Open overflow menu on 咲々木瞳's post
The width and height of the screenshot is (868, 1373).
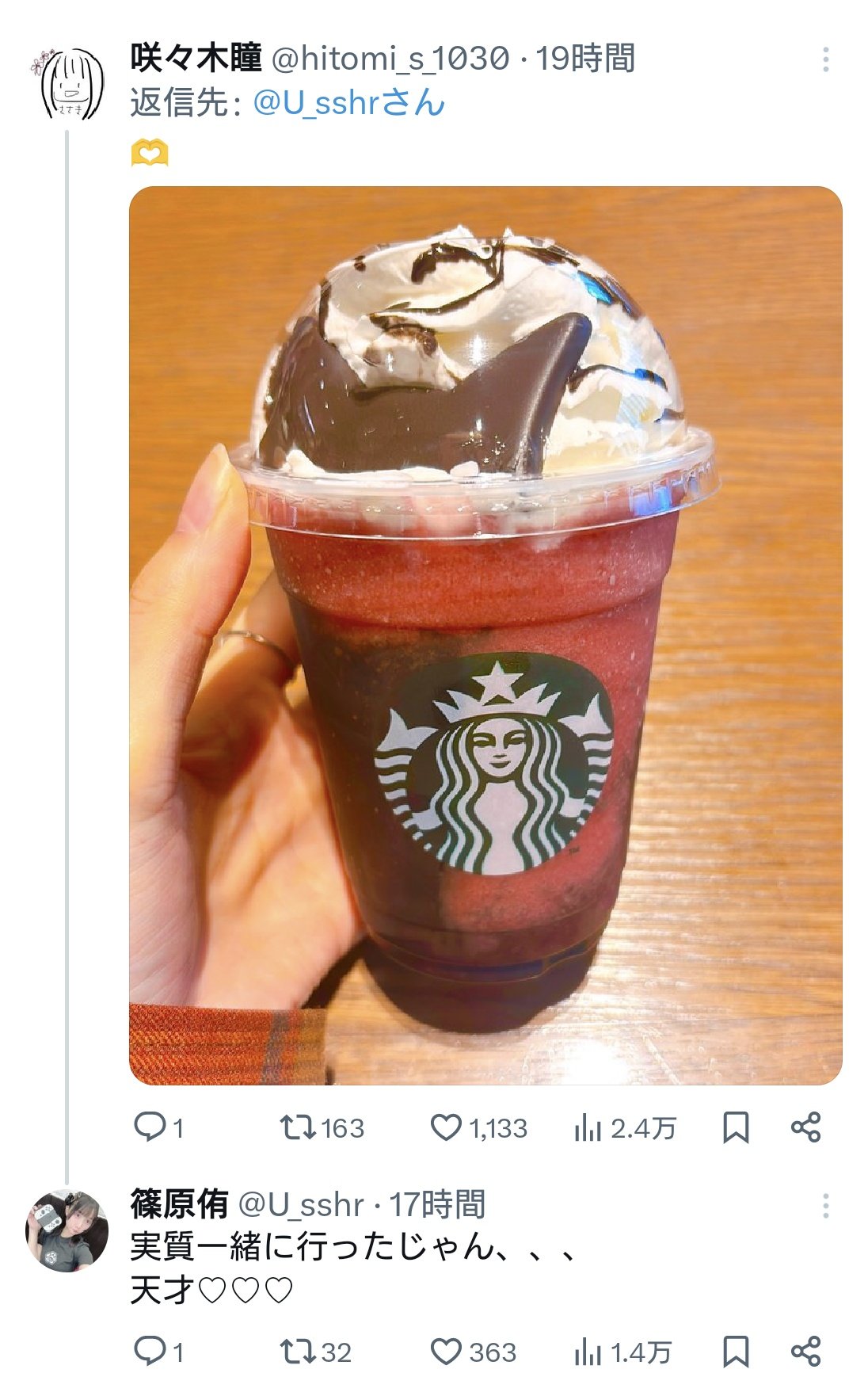pyautogui.click(x=825, y=59)
